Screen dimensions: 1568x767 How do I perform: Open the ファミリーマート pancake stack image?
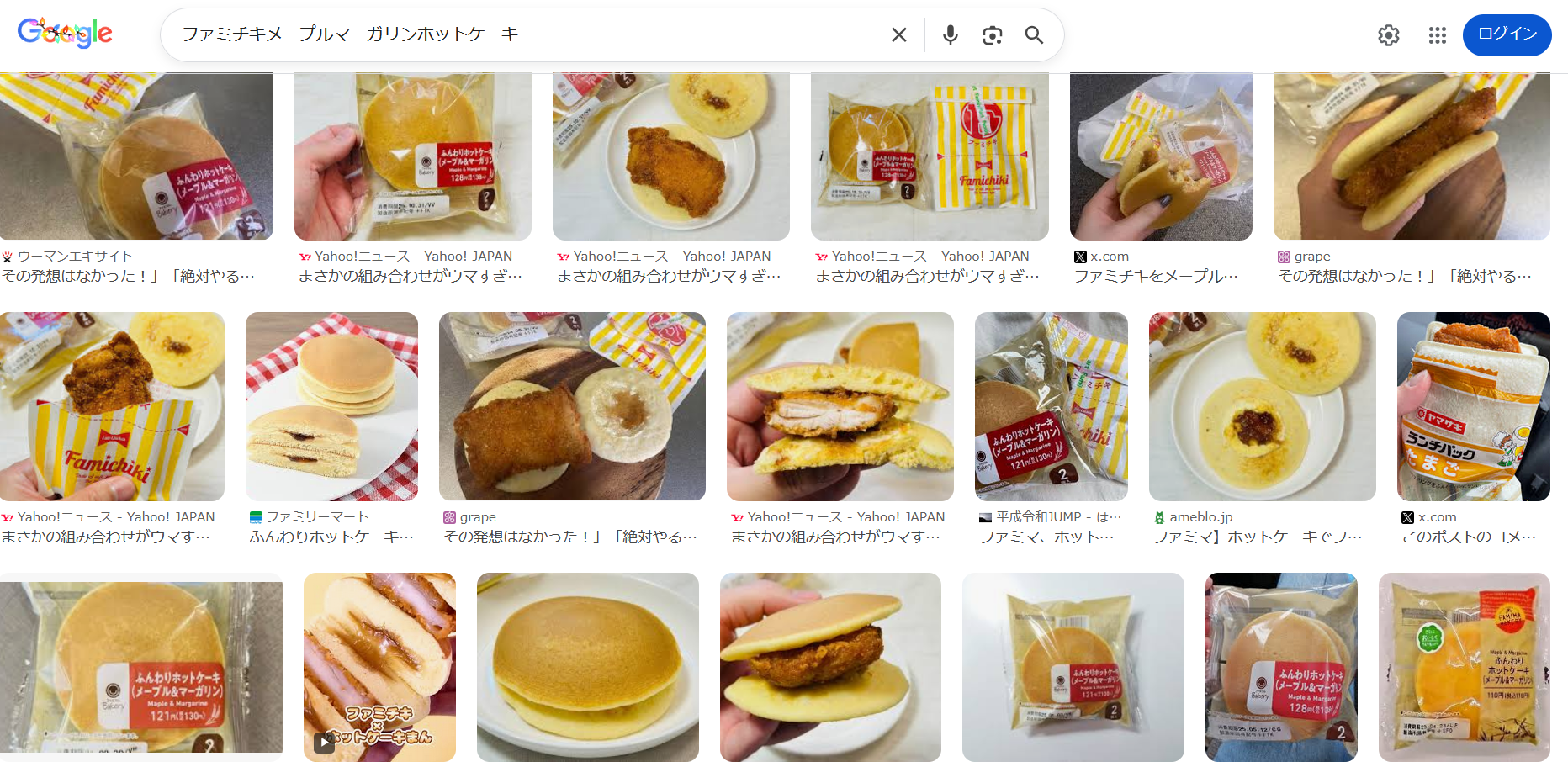331,406
